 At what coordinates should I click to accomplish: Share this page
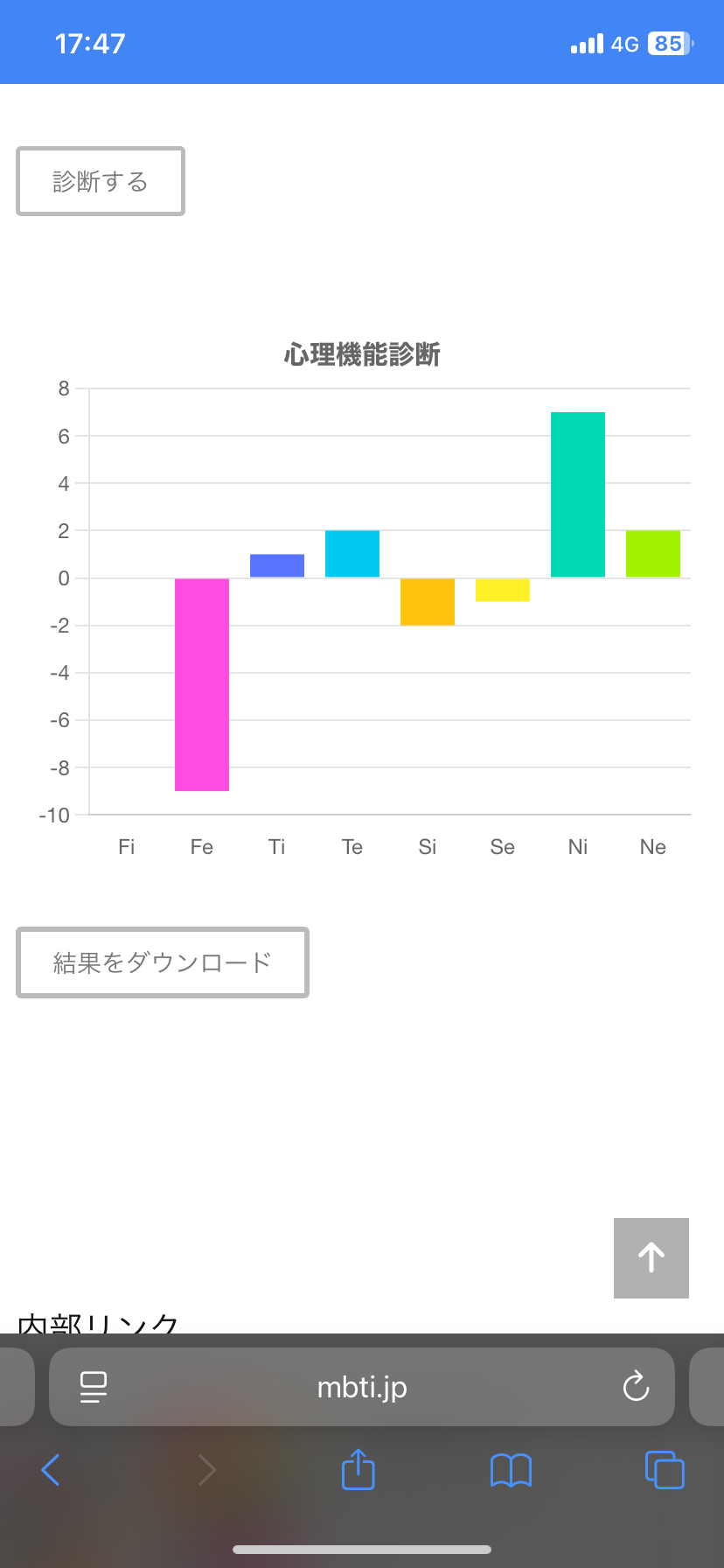[x=358, y=1469]
